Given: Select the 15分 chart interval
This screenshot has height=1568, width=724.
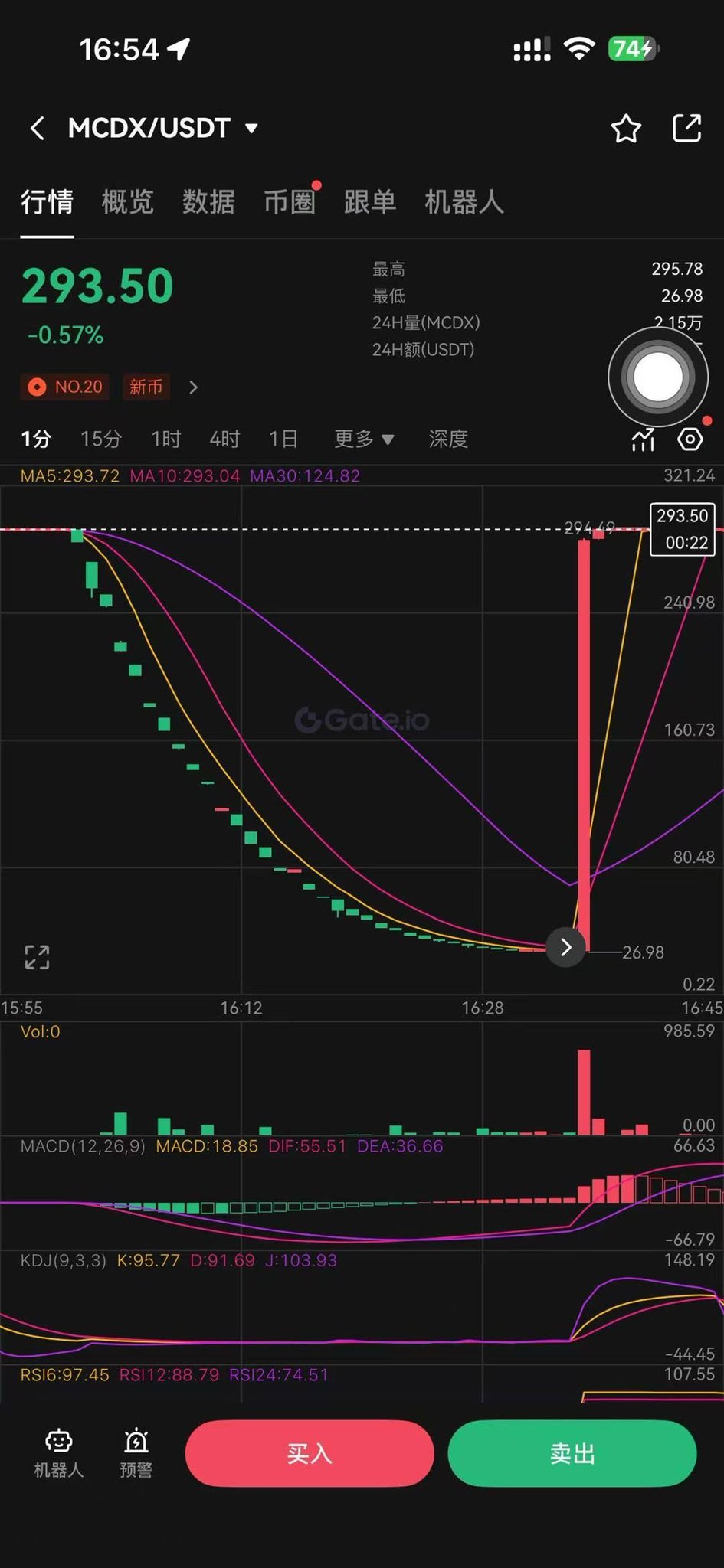Looking at the screenshot, I should click(x=100, y=439).
